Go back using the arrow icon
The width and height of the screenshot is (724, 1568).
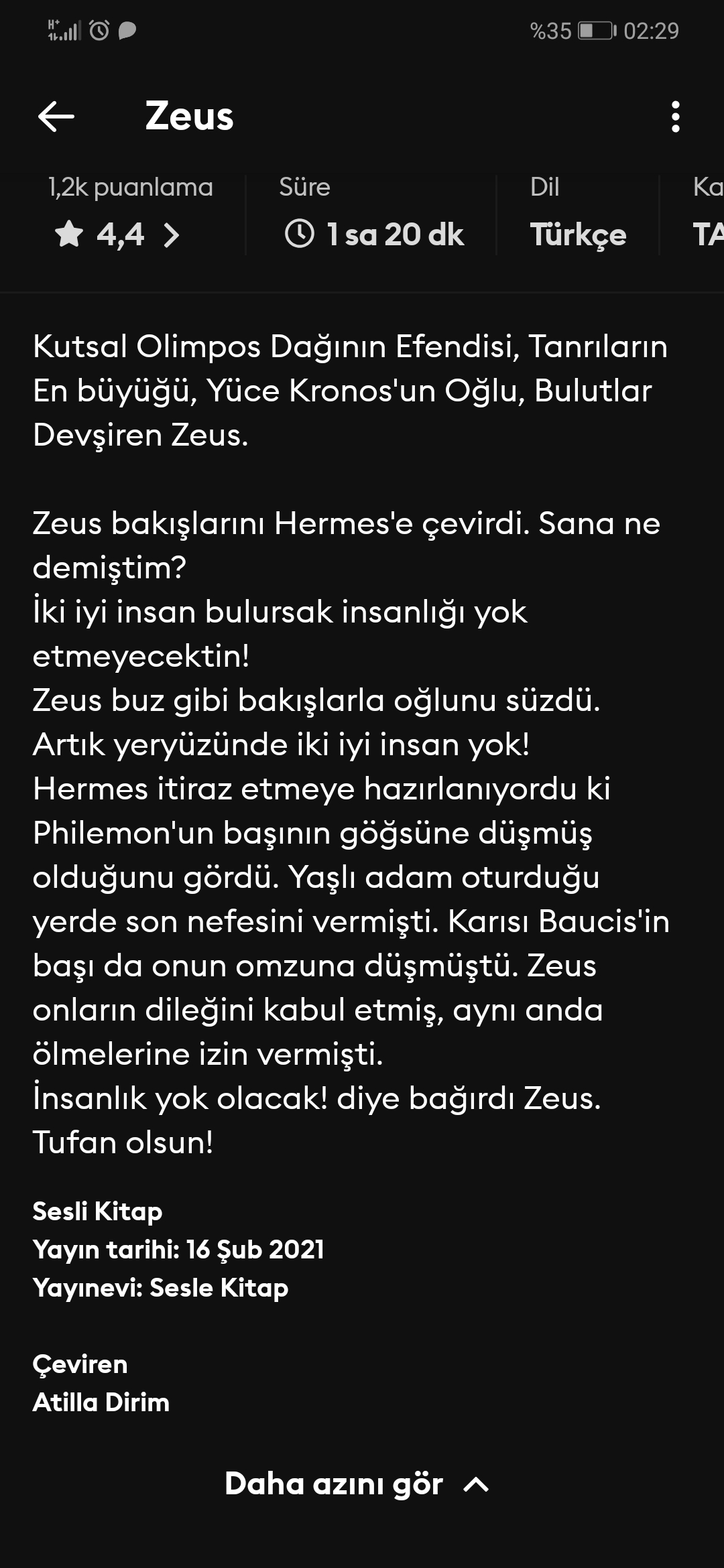pos(56,117)
